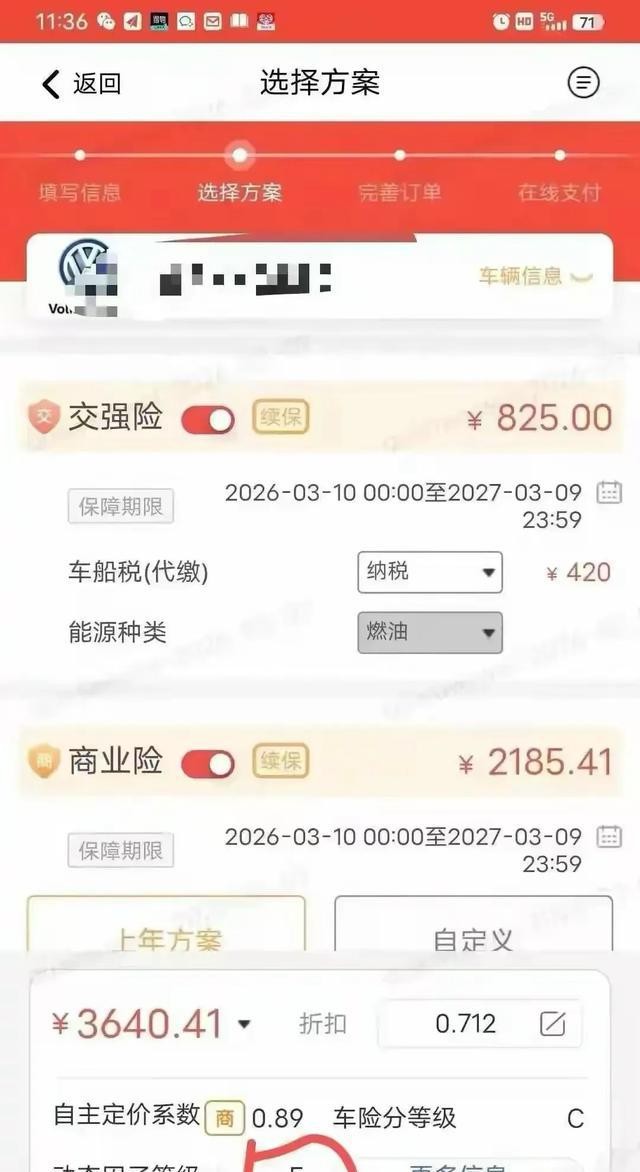Turn off the 交强险 switch
This screenshot has height=1172, width=640.
[x=207, y=420]
